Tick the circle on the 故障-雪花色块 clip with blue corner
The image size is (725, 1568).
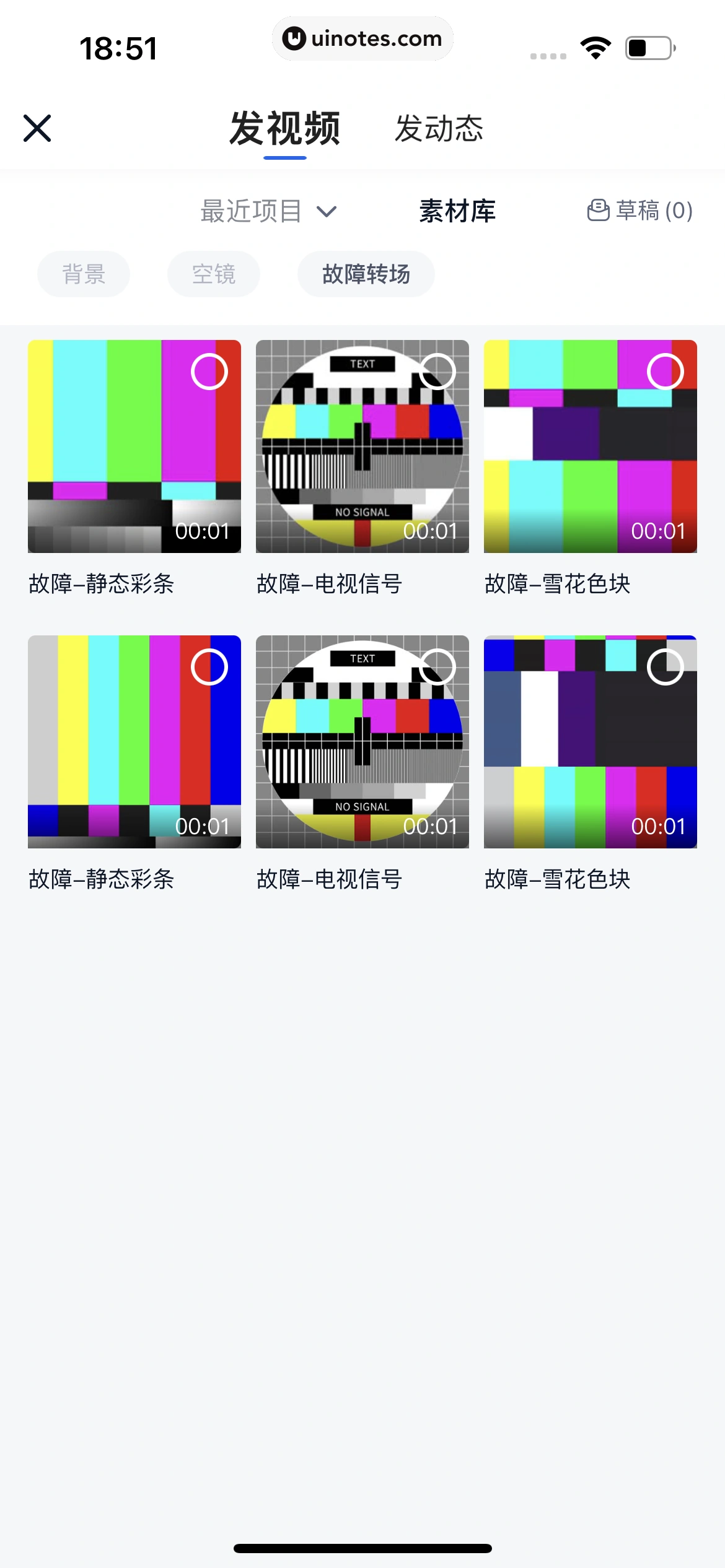[x=665, y=667]
